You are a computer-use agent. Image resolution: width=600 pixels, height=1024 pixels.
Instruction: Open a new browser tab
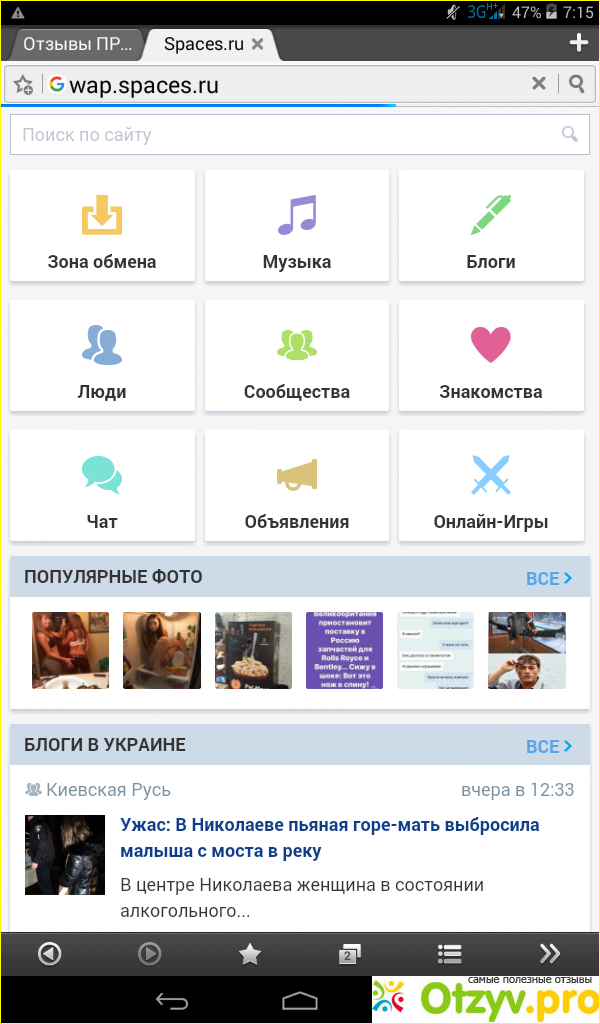pos(578,43)
